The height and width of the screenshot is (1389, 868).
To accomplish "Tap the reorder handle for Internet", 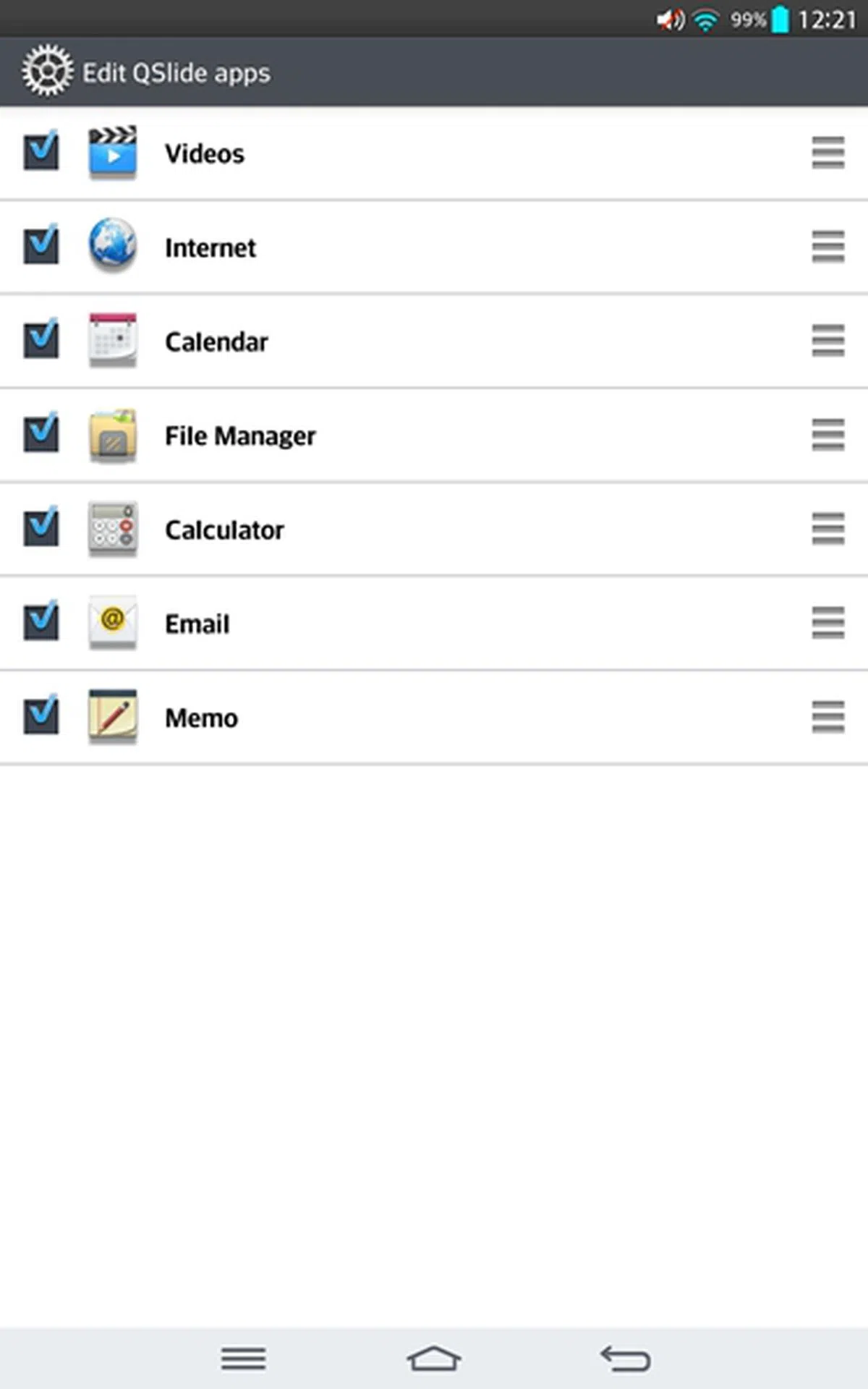I will pyautogui.click(x=827, y=247).
